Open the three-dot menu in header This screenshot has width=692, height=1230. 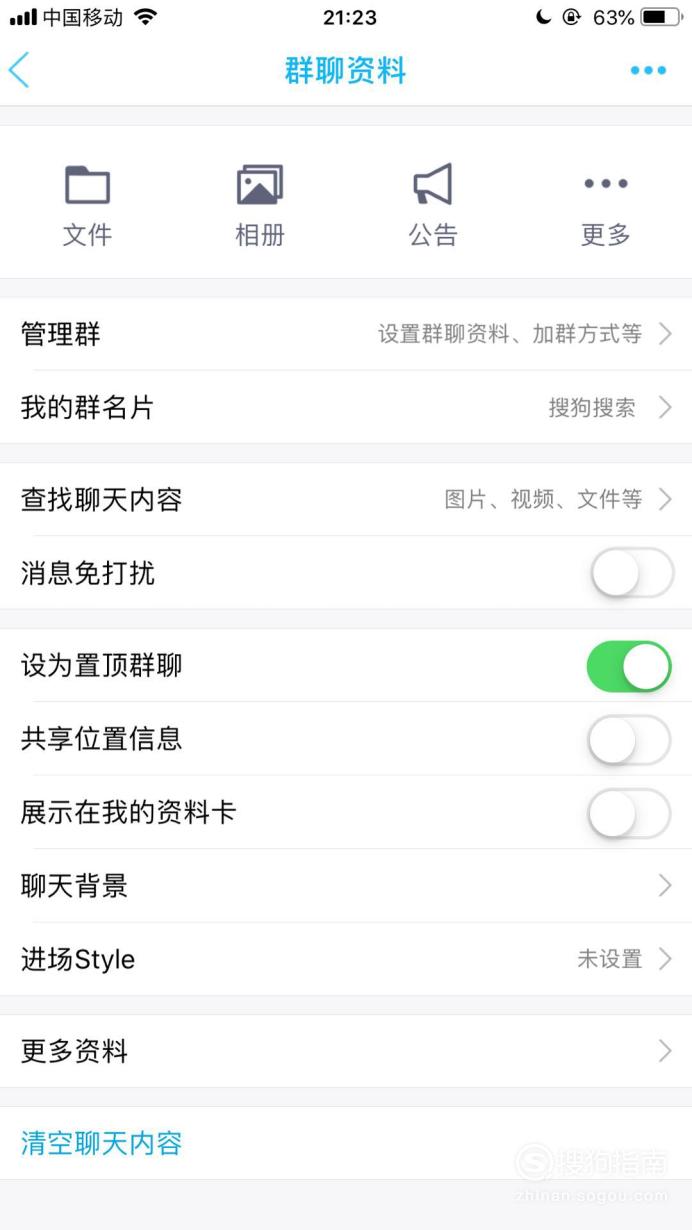tap(648, 71)
